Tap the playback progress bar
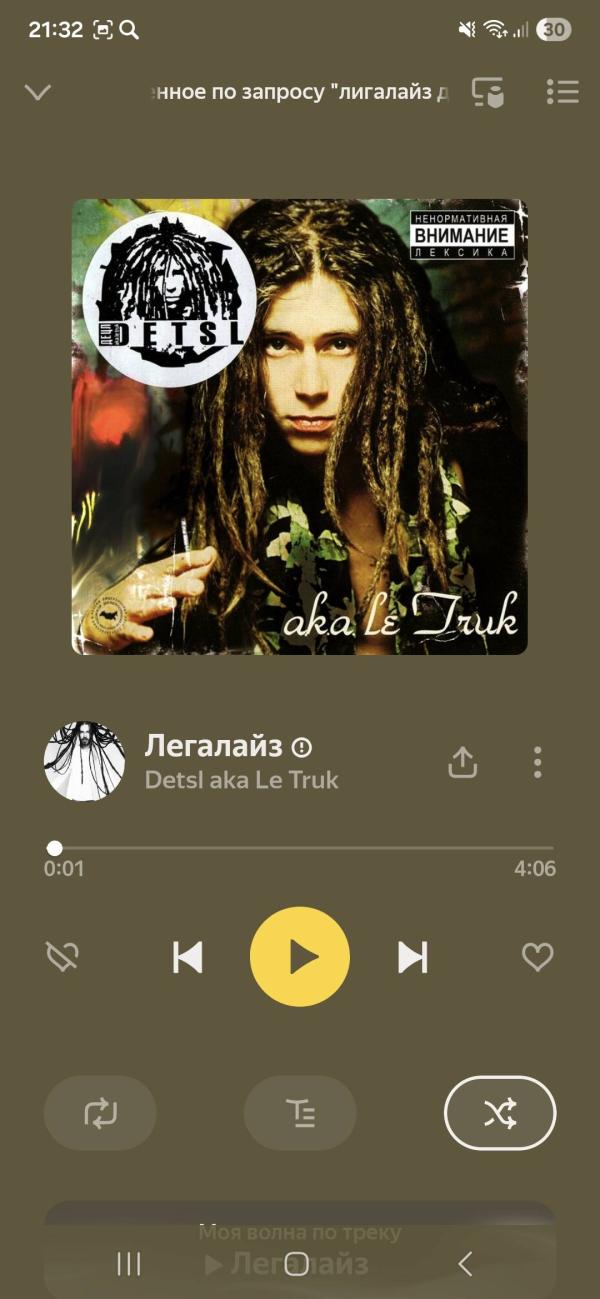This screenshot has height=1299, width=600. 300,848
